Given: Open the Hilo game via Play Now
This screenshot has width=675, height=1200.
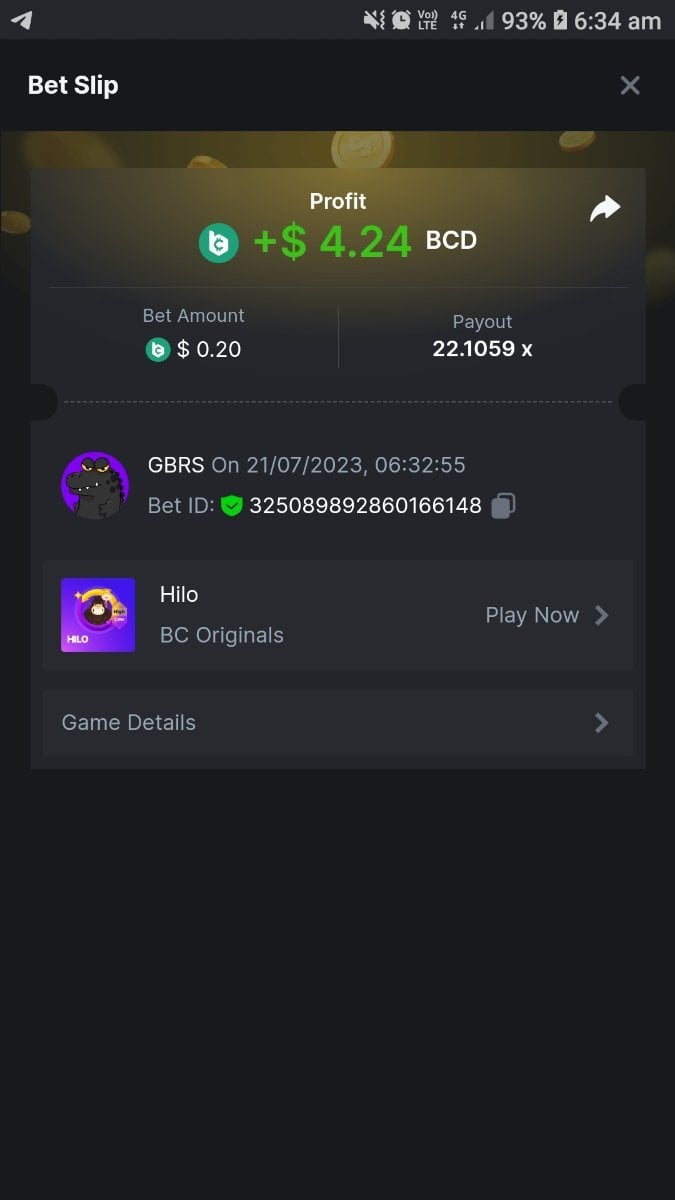Looking at the screenshot, I should pyautogui.click(x=546, y=615).
